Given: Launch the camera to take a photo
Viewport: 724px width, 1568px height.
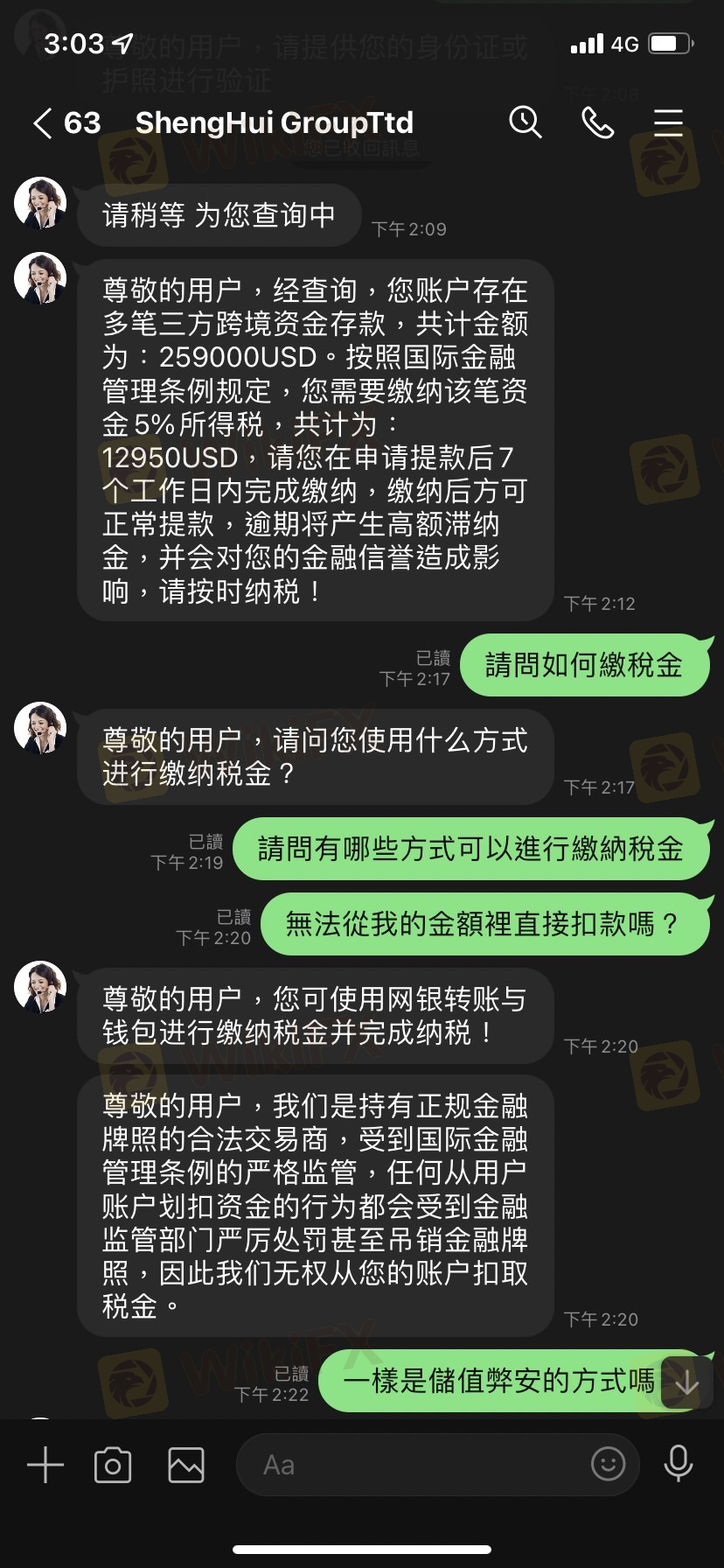Looking at the screenshot, I should (113, 1465).
